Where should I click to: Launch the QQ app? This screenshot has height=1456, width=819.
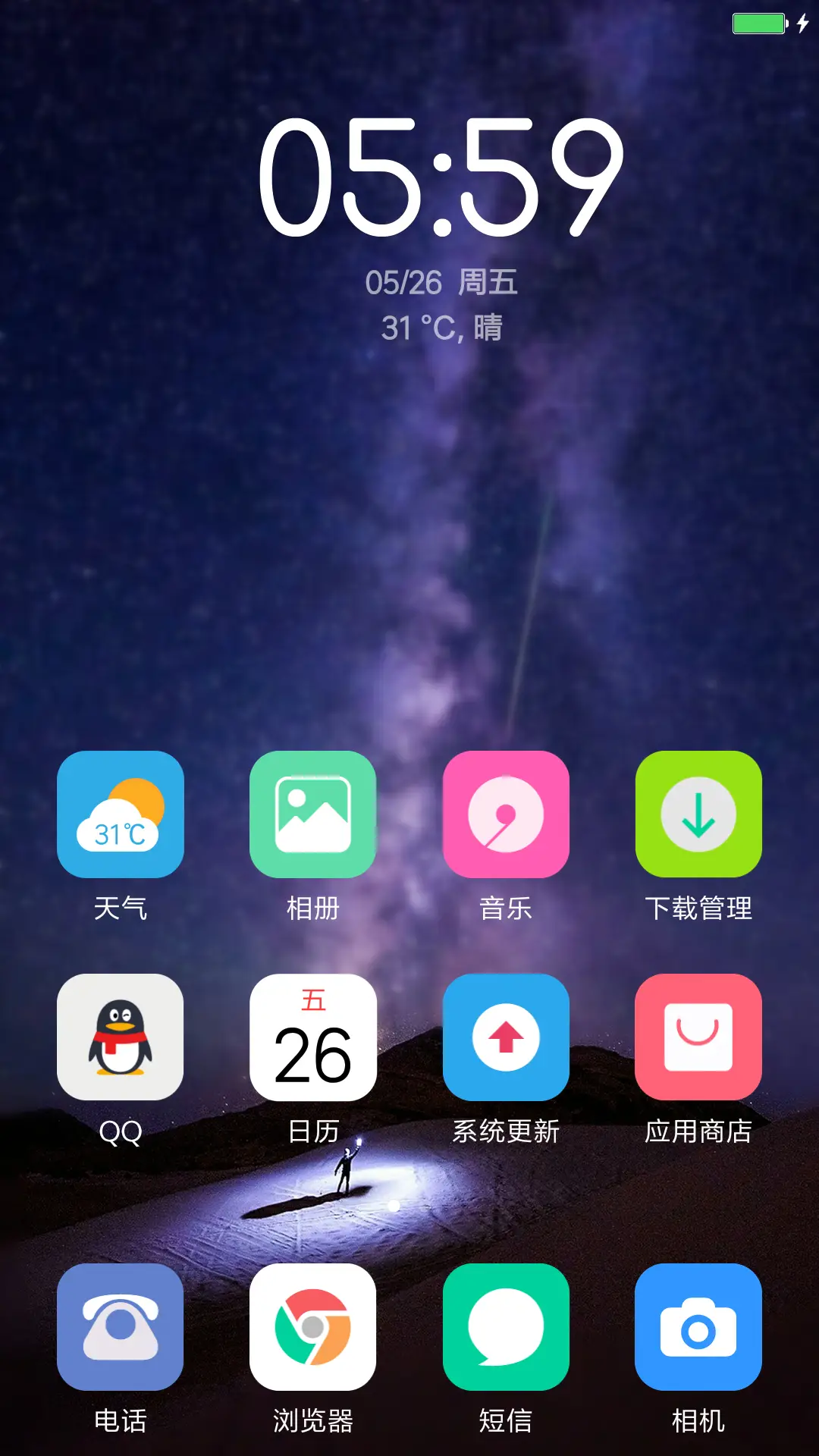click(119, 1037)
